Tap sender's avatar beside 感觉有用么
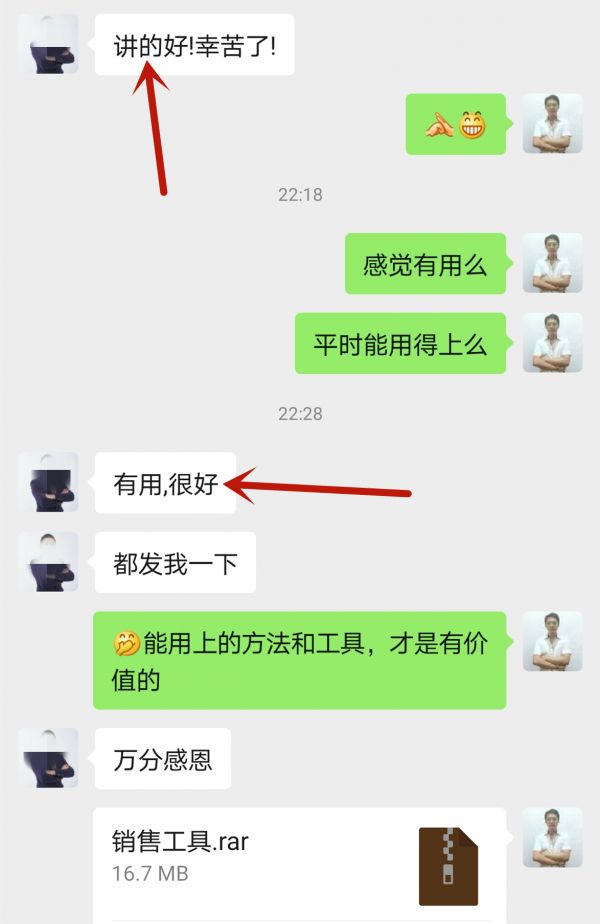 pyautogui.click(x=552, y=263)
